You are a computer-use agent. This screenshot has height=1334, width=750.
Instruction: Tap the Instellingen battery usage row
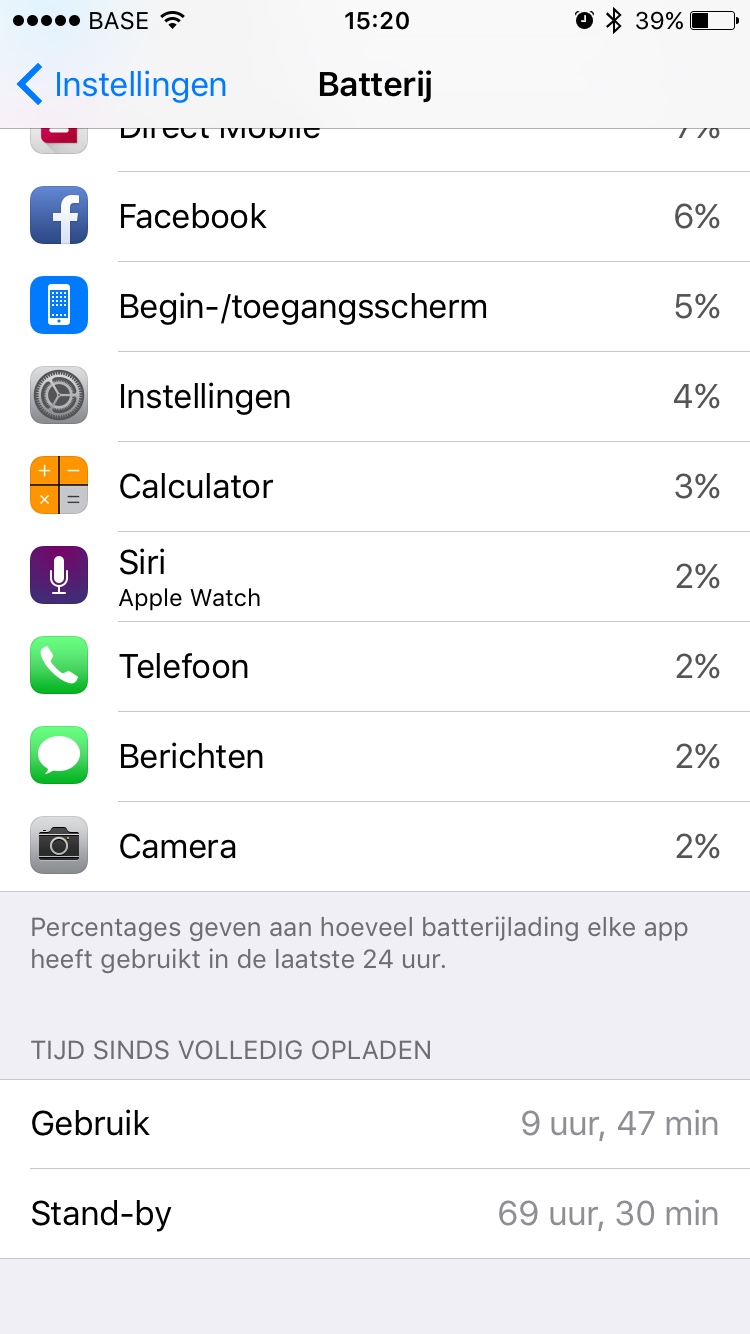[x=375, y=397]
